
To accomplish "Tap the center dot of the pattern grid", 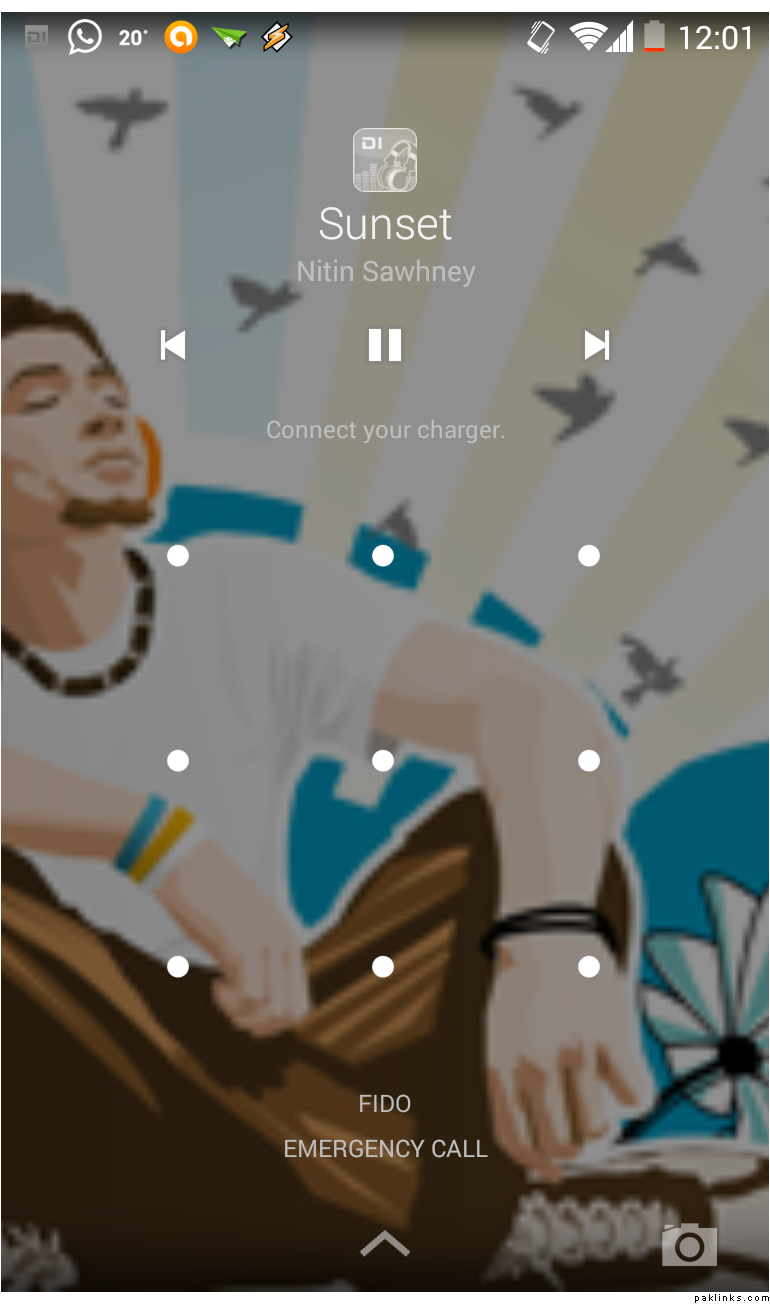I will [x=383, y=761].
